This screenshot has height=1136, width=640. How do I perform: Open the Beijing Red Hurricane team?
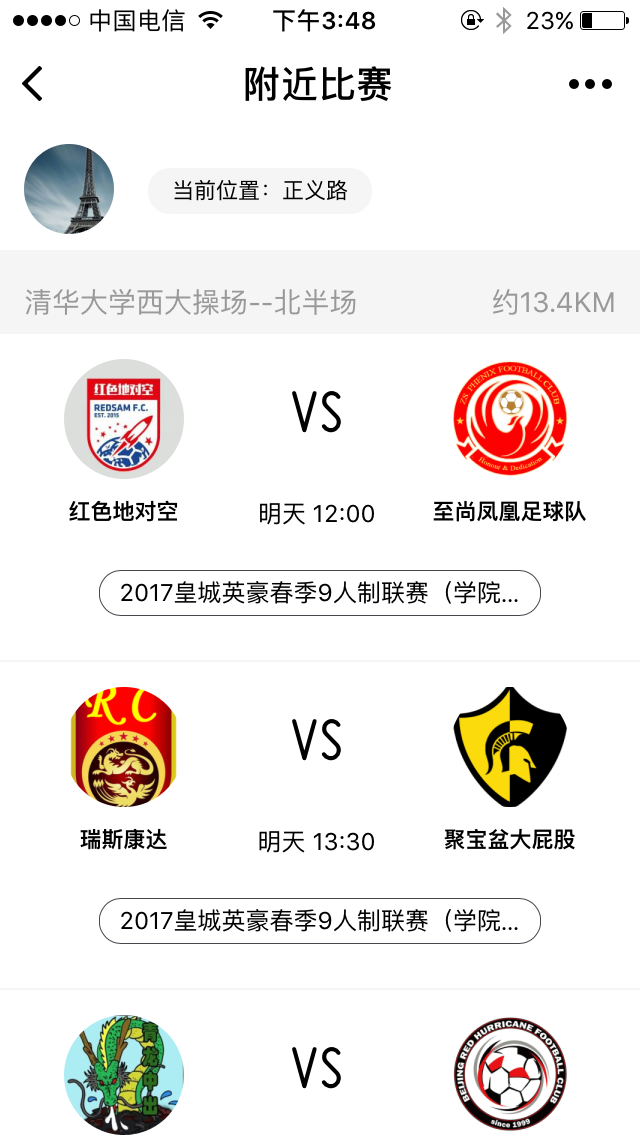509,1075
